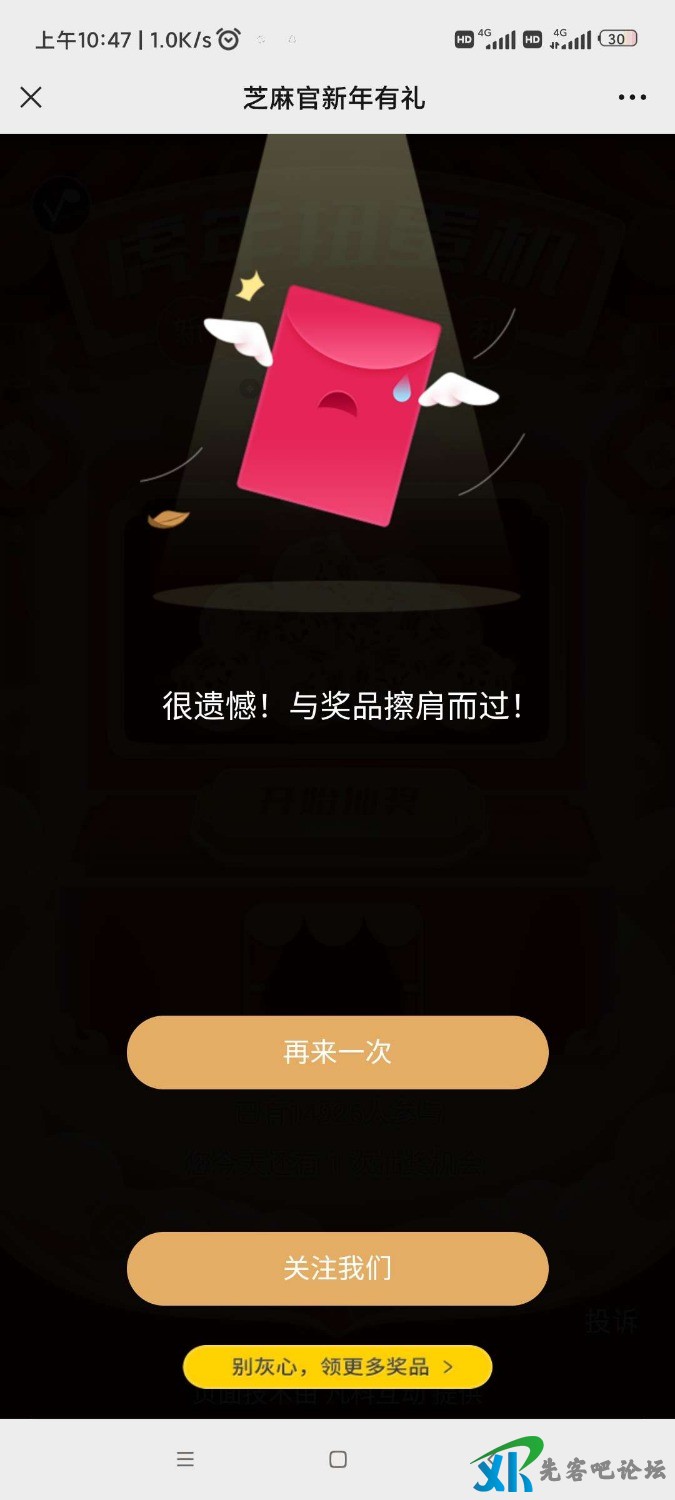Open 别灰心，领更多奖品 link
The image size is (675, 1500).
(x=337, y=1367)
